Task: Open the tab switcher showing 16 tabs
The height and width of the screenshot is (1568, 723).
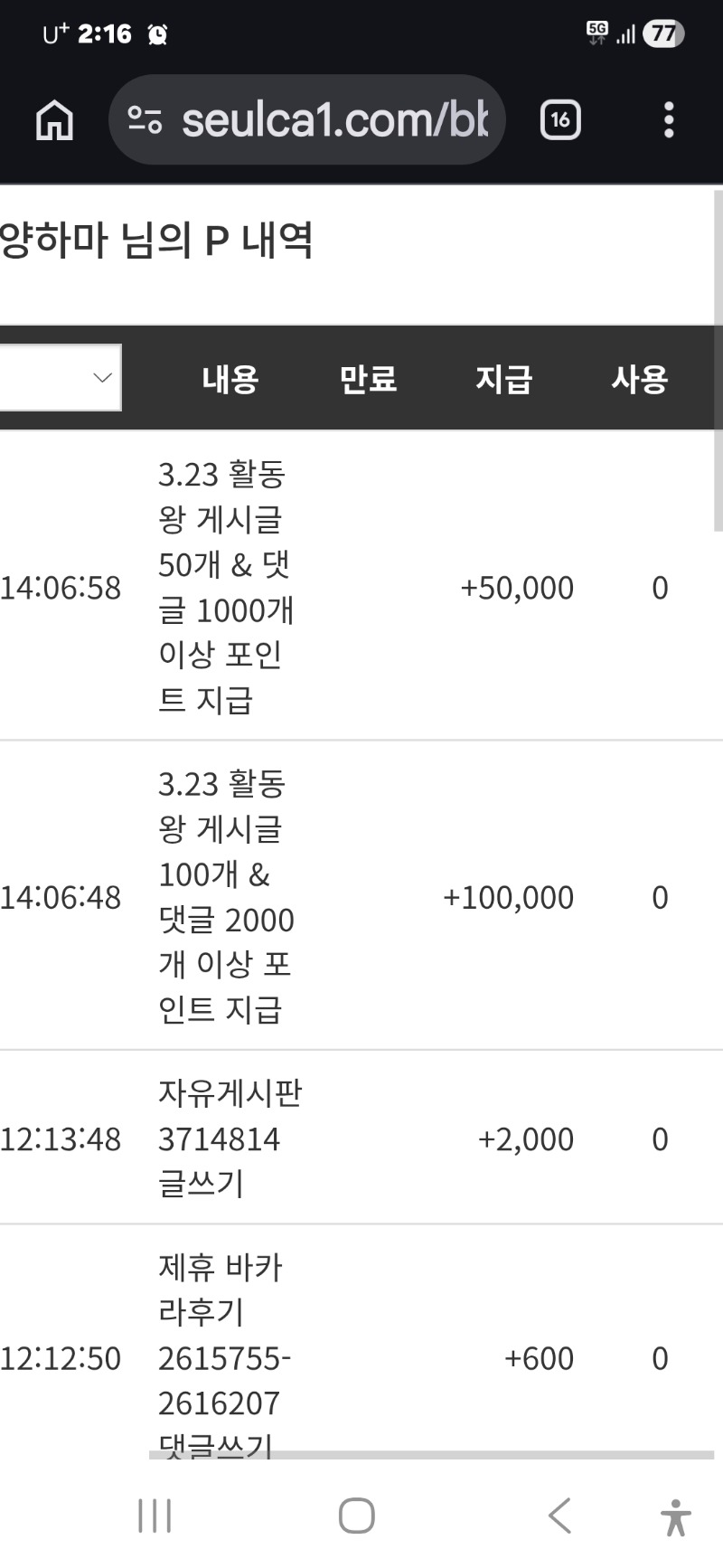Action: coord(559,119)
